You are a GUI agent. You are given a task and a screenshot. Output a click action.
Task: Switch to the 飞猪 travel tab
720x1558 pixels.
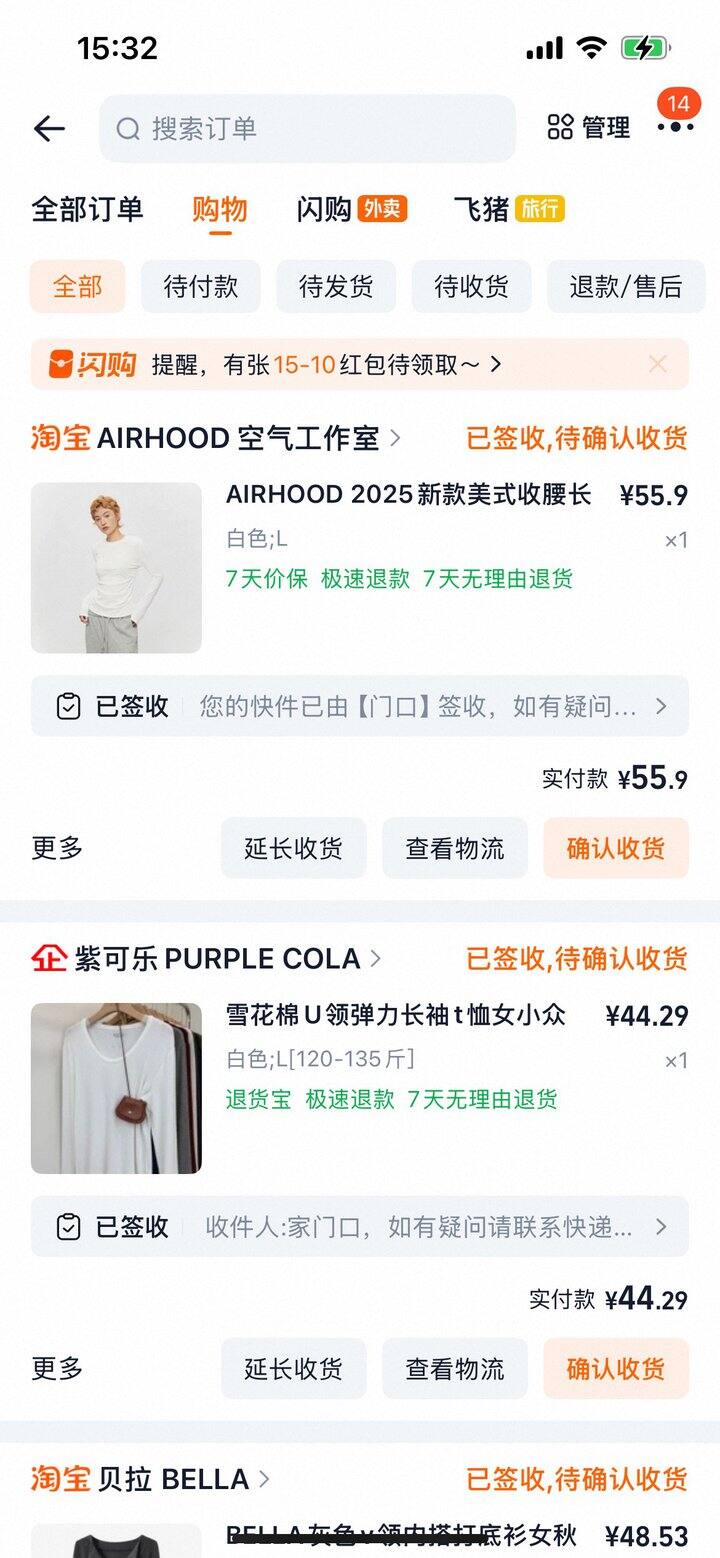click(x=508, y=209)
